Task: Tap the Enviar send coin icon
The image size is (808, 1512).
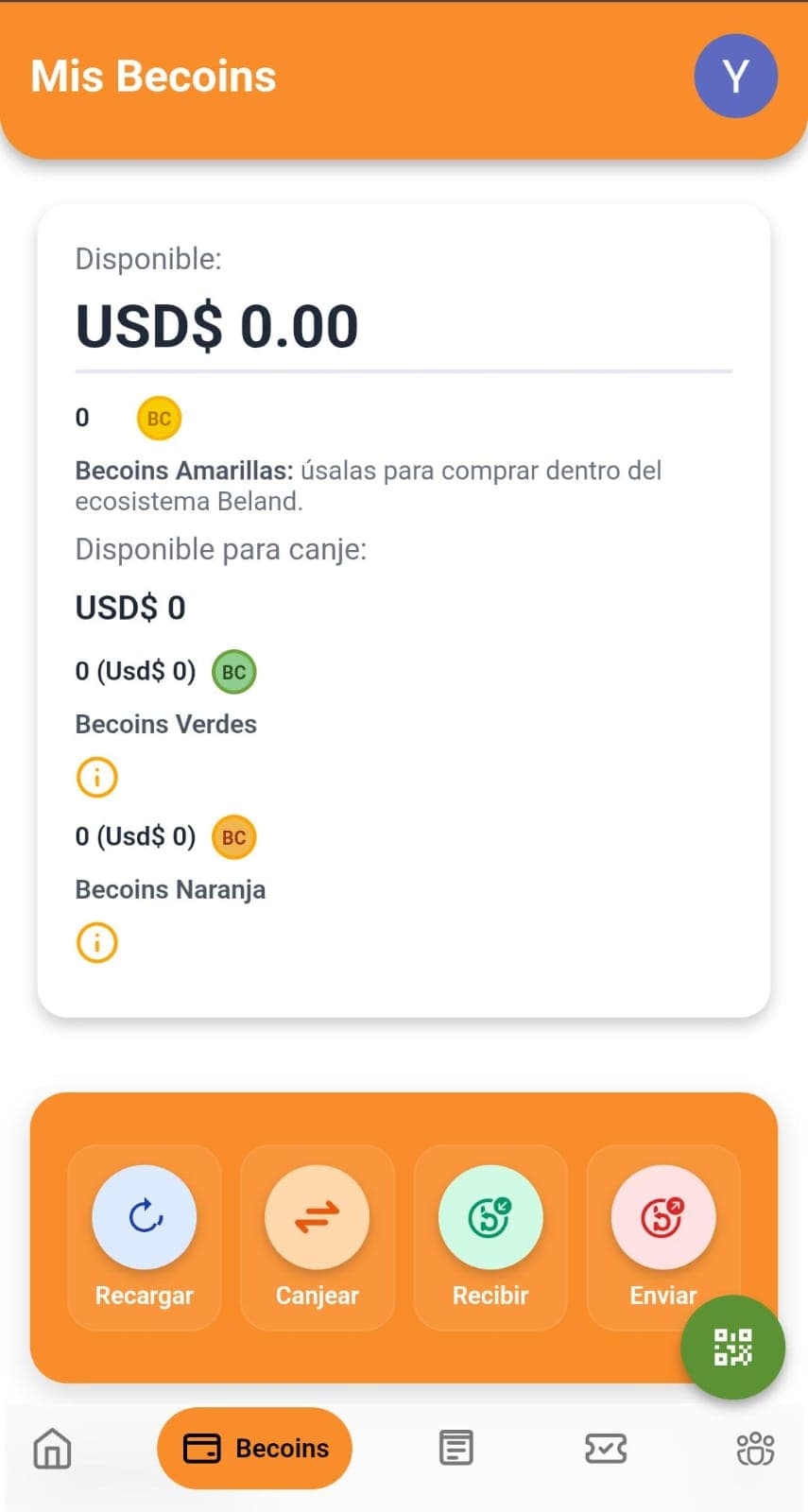Action: (x=663, y=1216)
